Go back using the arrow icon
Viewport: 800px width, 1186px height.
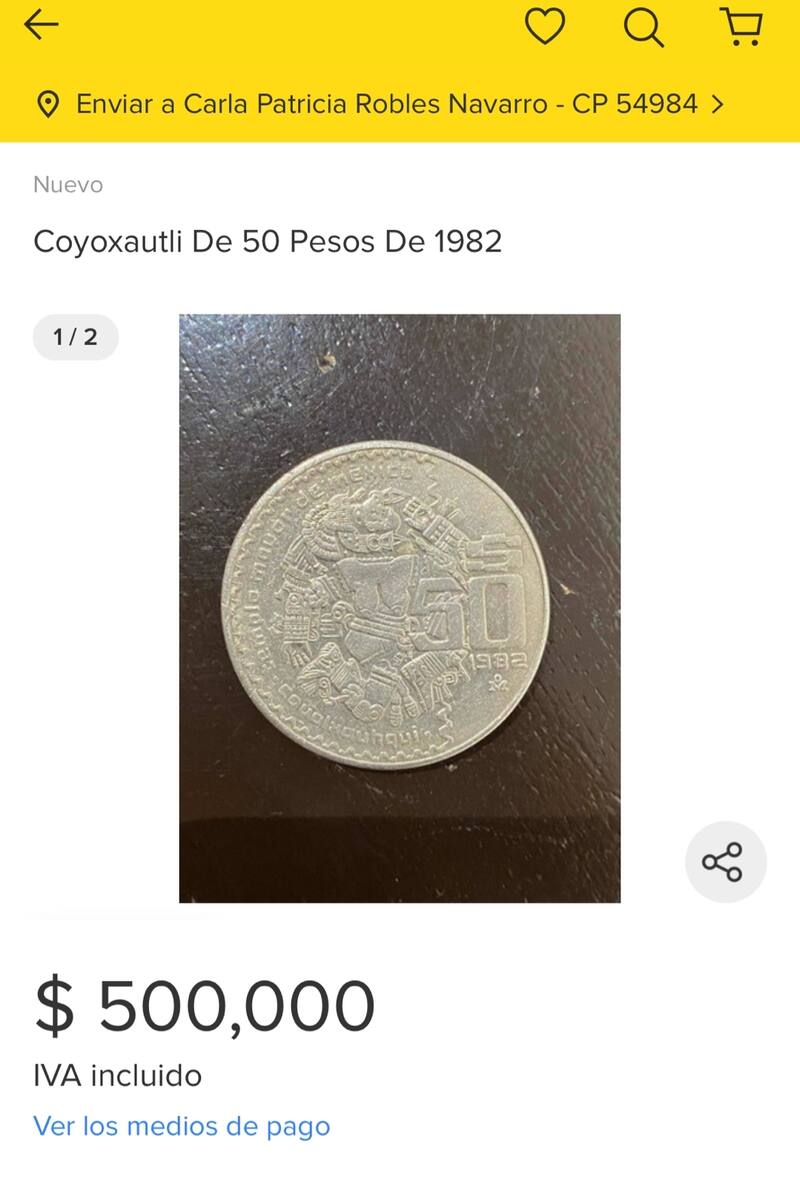(42, 27)
